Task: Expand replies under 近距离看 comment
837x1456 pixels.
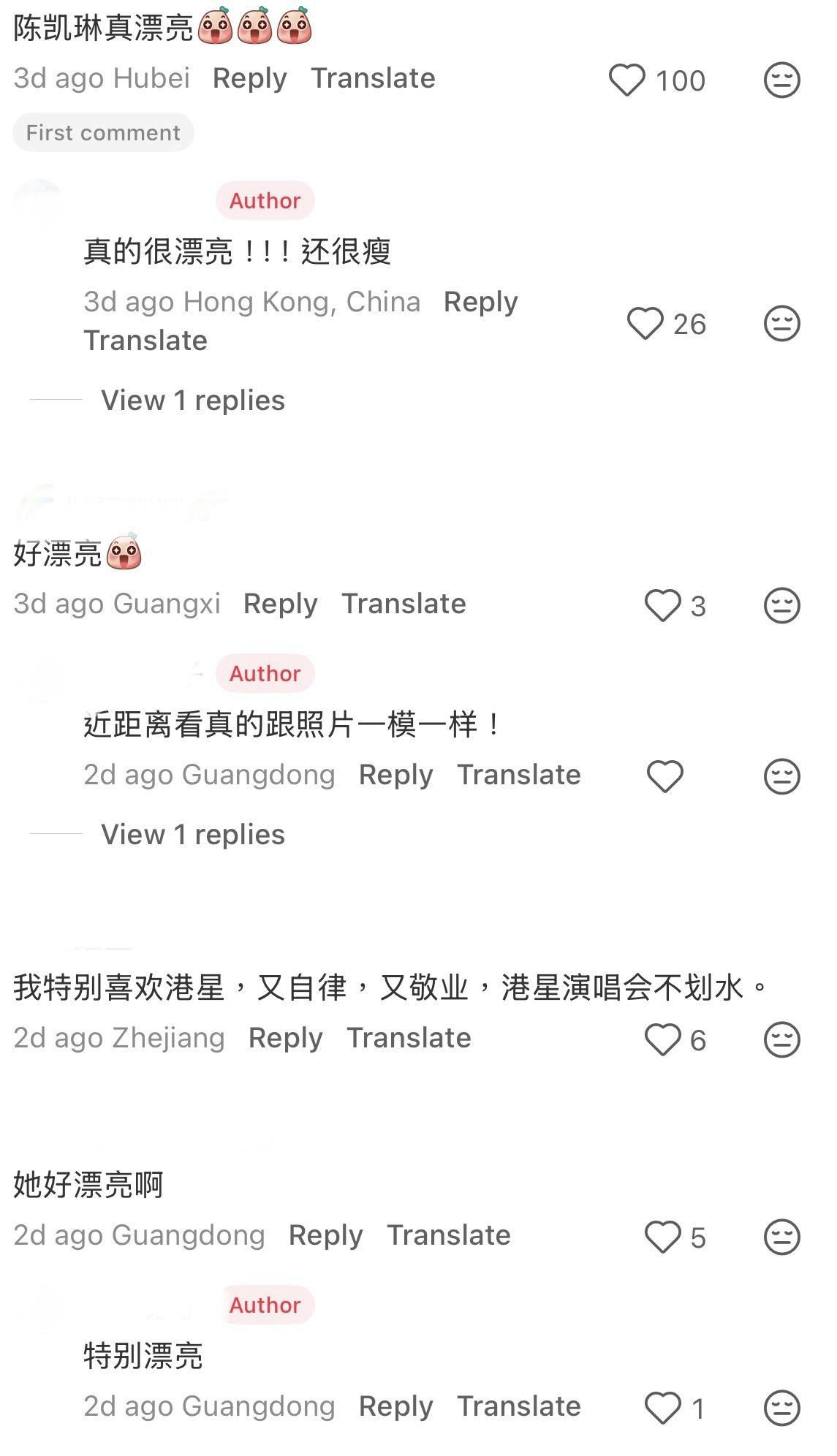Action: pos(193,835)
